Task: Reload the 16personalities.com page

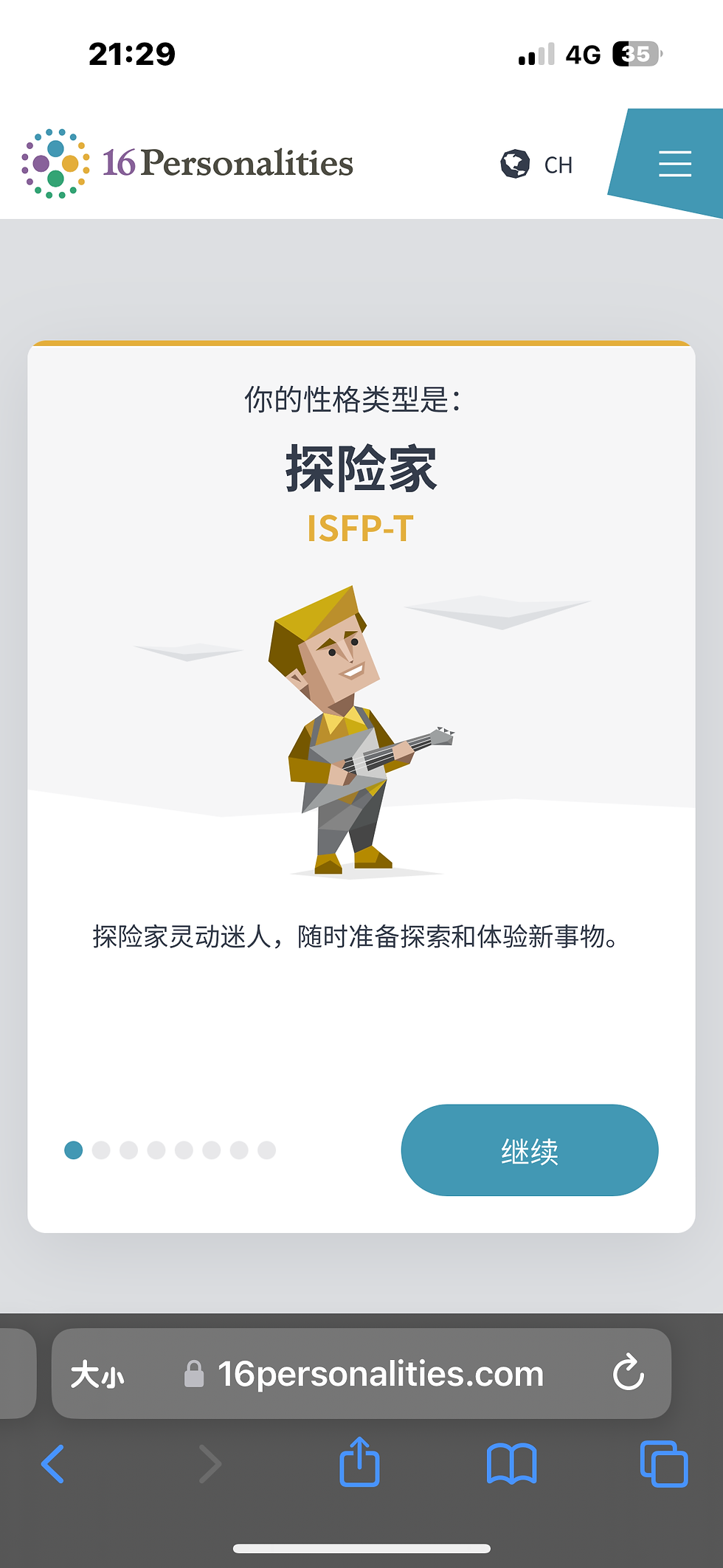Action: pyautogui.click(x=628, y=1373)
